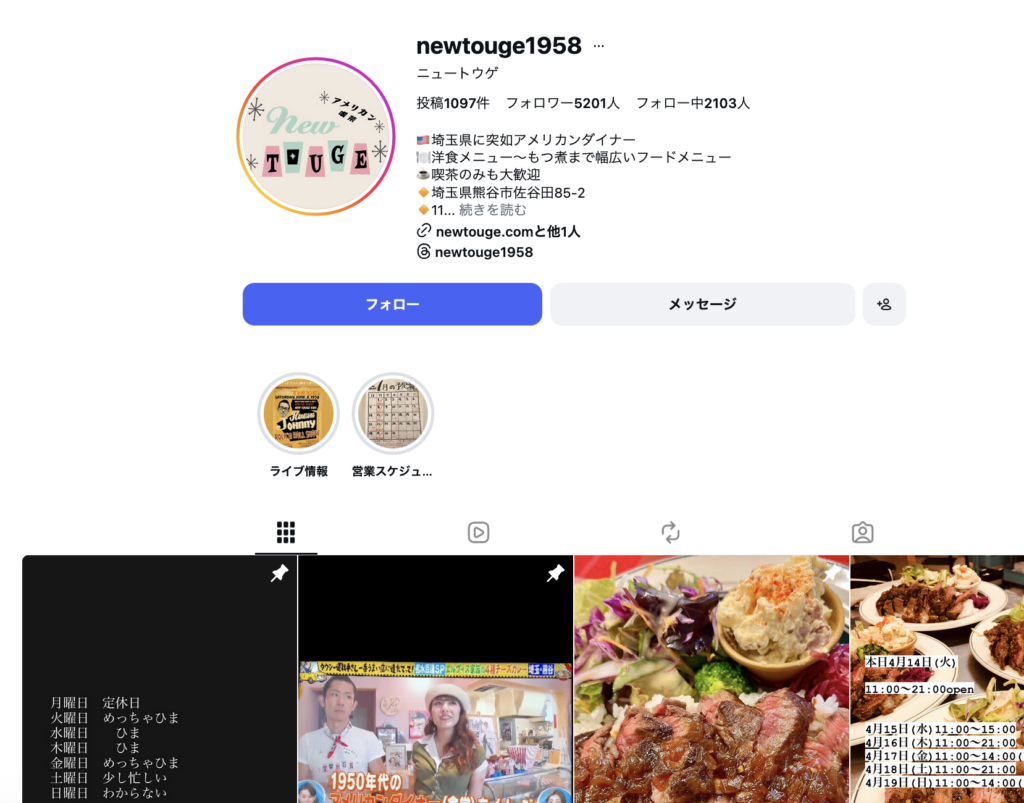This screenshot has height=803, width=1024.
Task: Show similar account suggestions
Action: (x=884, y=304)
